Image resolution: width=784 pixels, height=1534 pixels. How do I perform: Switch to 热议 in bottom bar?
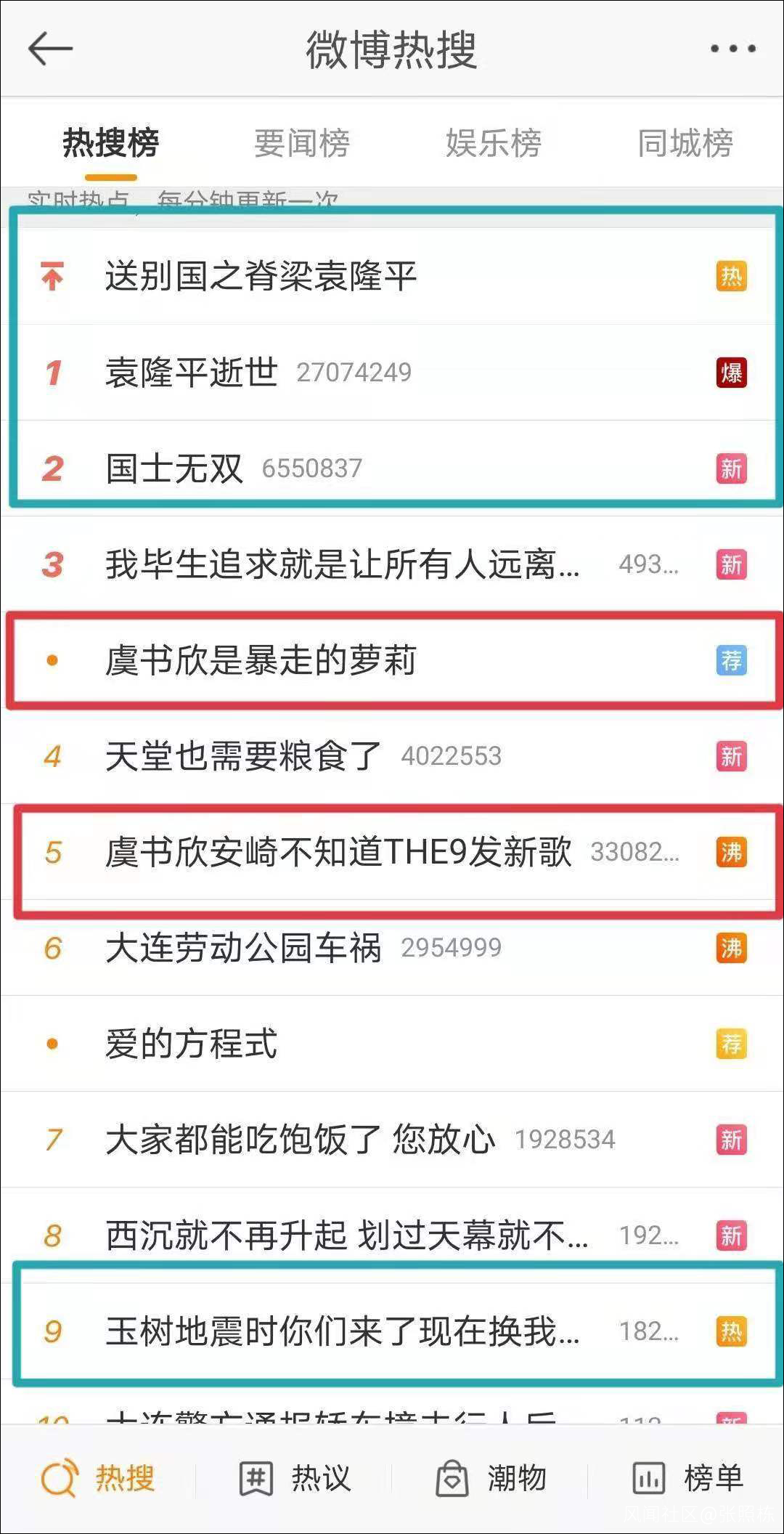pyautogui.click(x=295, y=1479)
